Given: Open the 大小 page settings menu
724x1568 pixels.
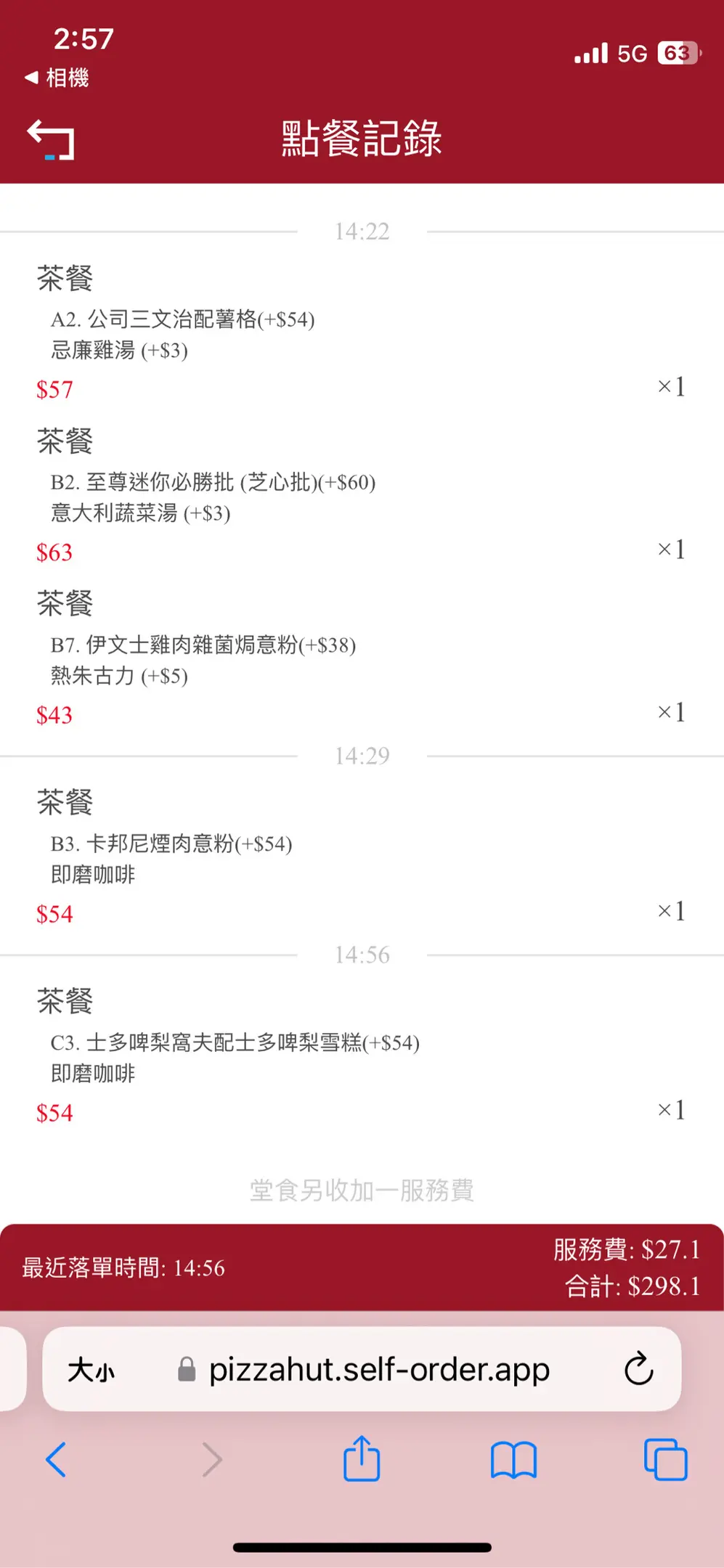Looking at the screenshot, I should coord(91,1371).
